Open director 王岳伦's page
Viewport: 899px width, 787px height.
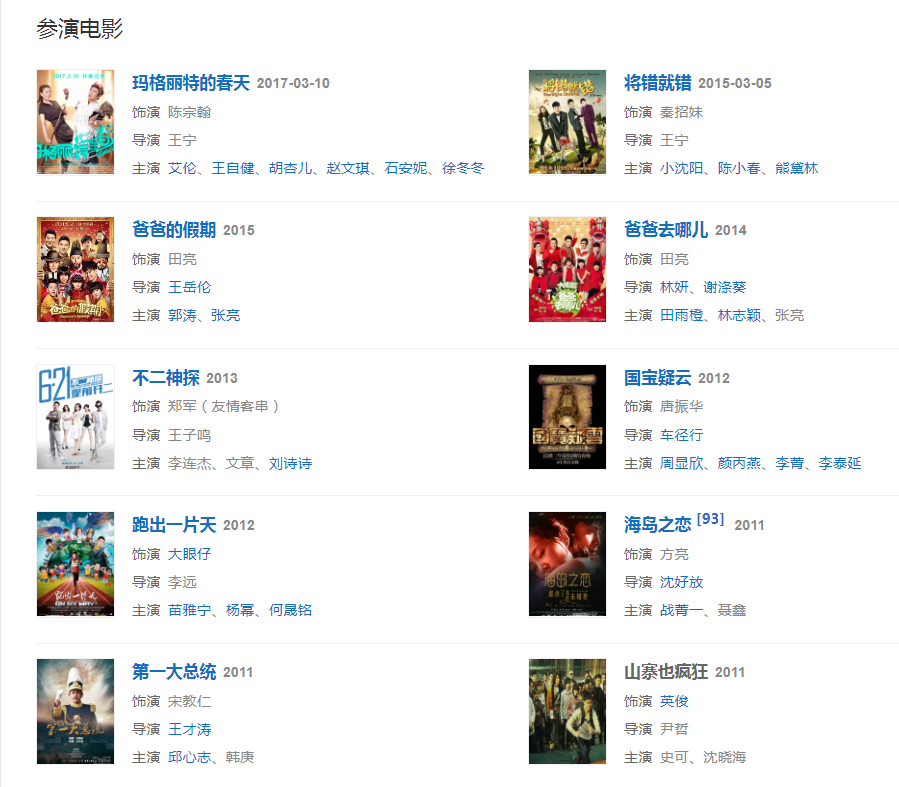pos(190,287)
